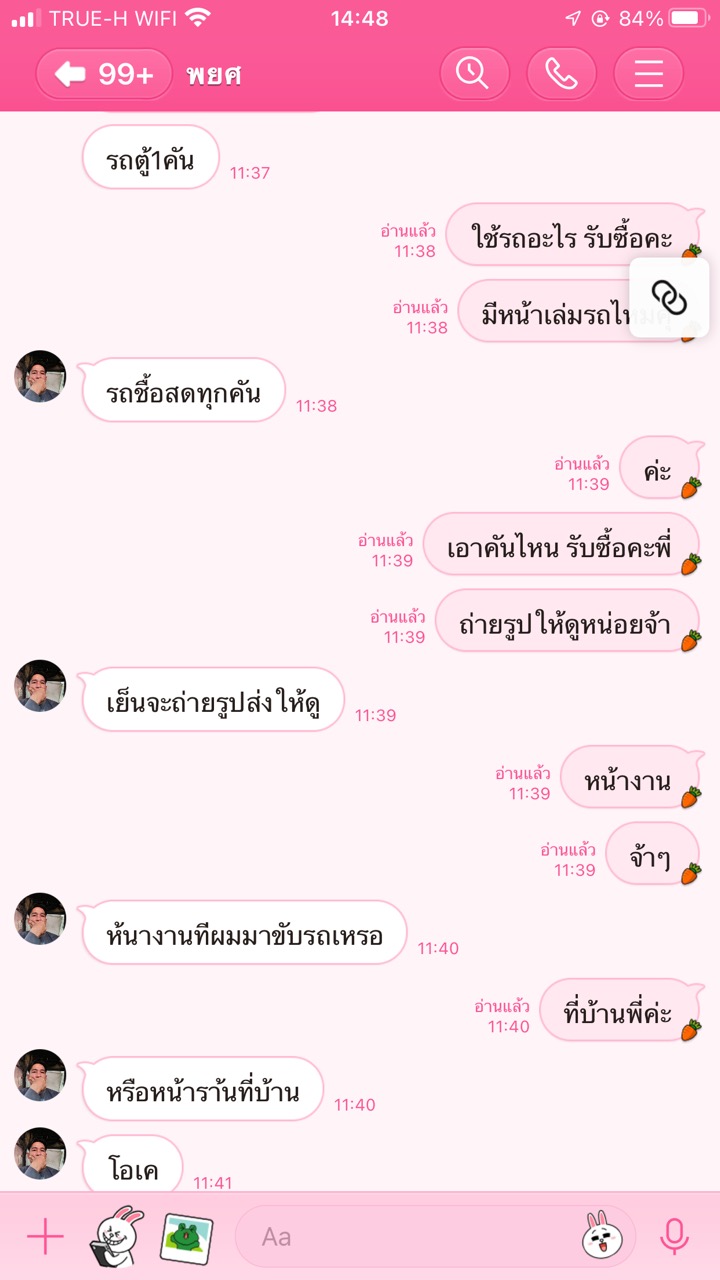Go back to the chat list
The width and height of the screenshot is (720, 1280).
(103, 74)
